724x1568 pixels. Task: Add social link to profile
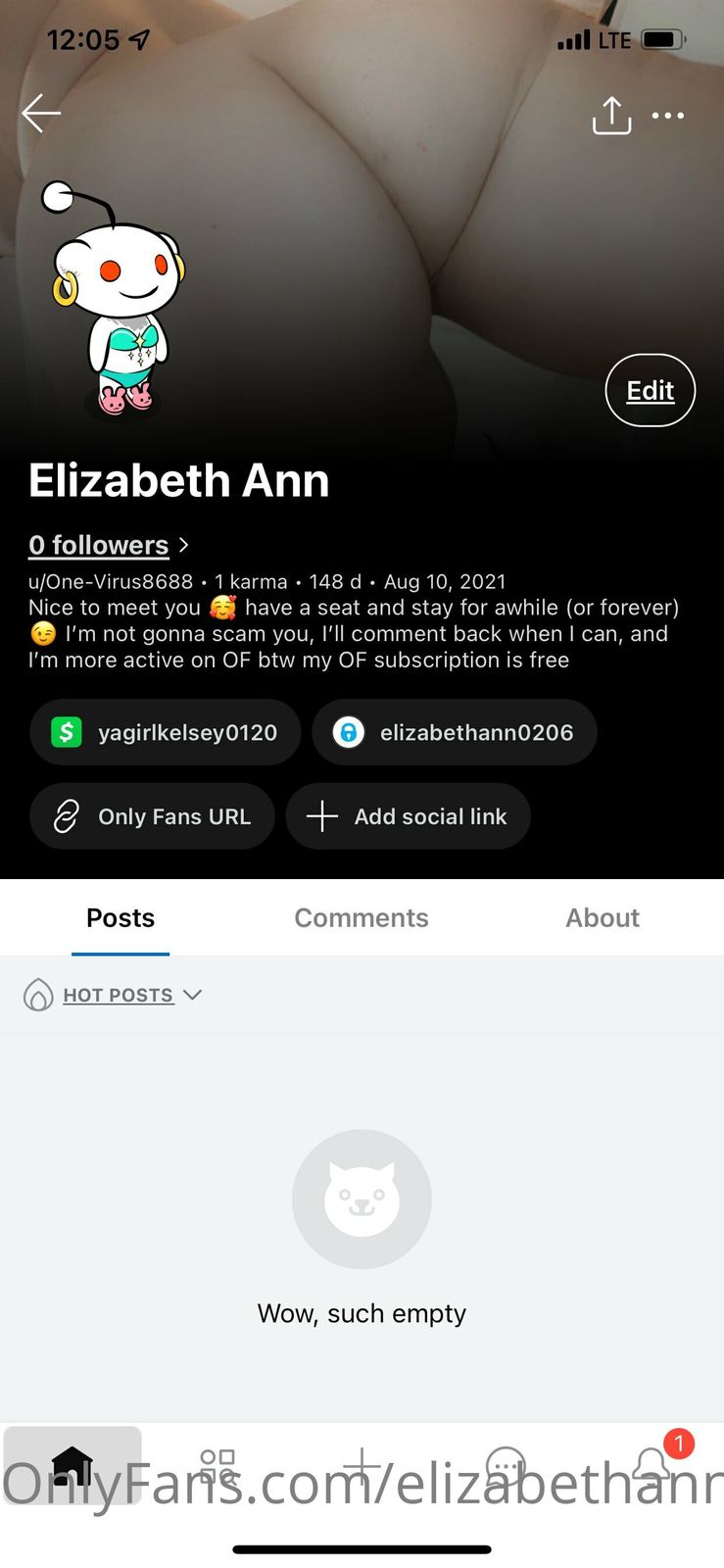(408, 816)
